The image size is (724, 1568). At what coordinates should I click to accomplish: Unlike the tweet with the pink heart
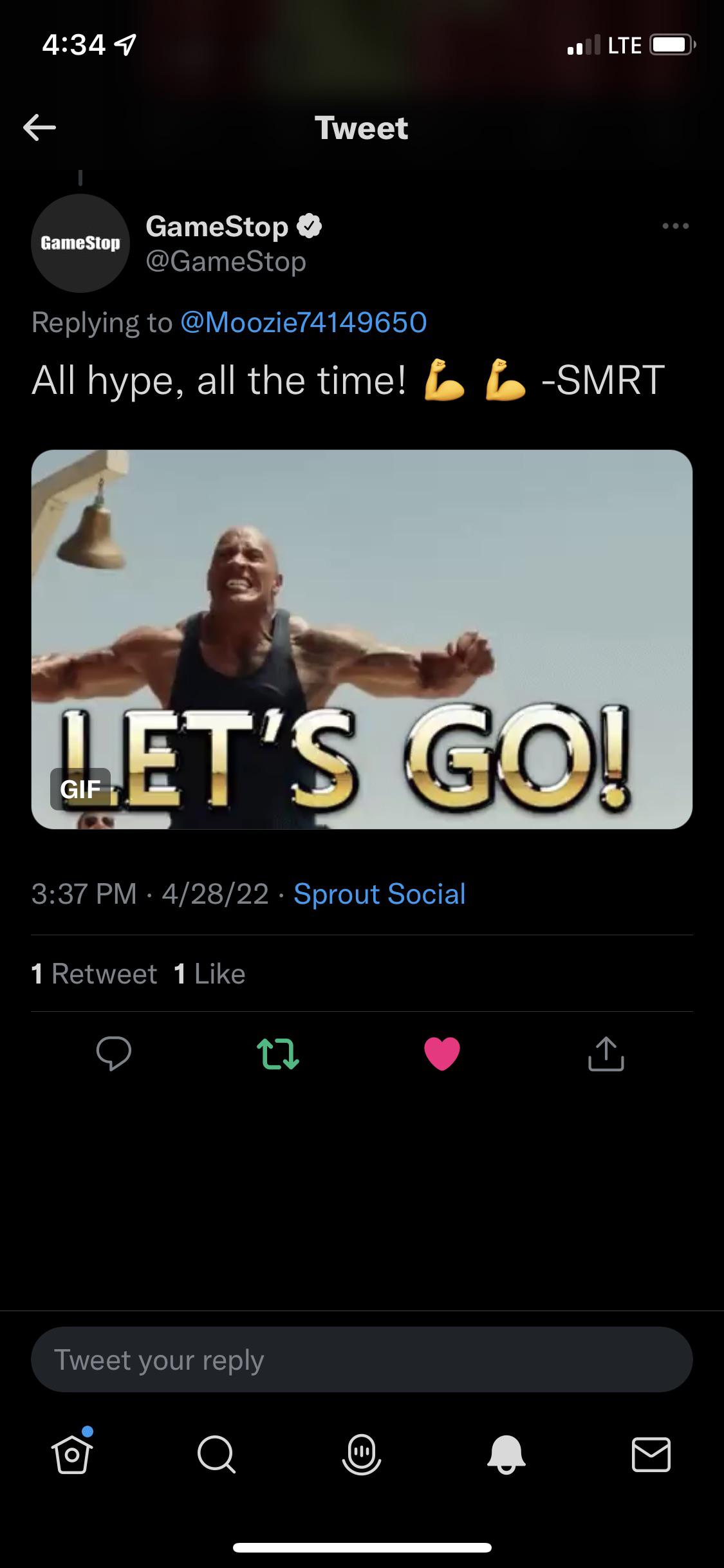coord(442,1054)
